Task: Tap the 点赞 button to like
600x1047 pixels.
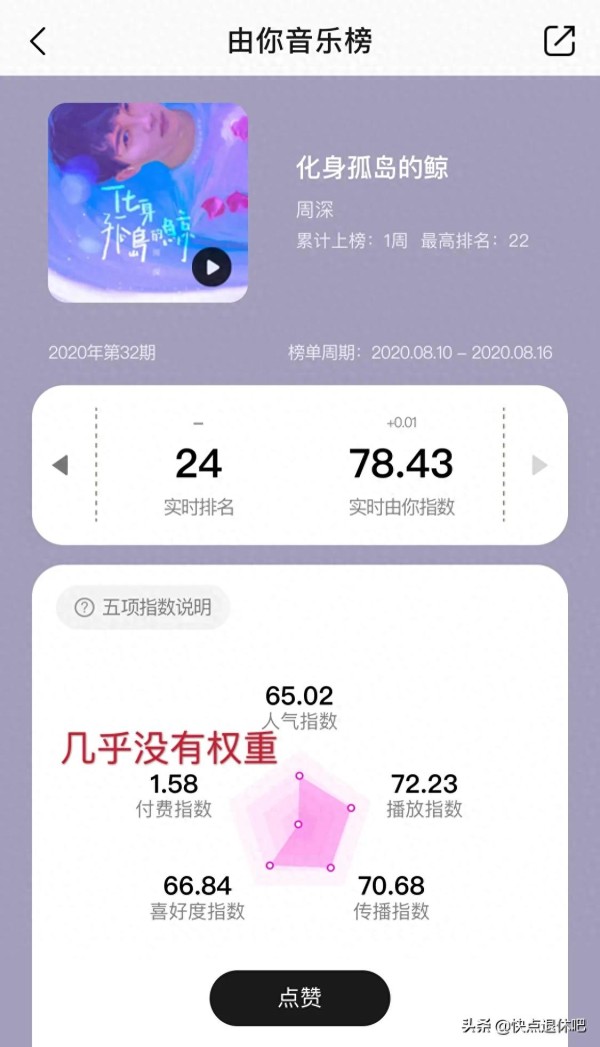Action: [x=299, y=997]
